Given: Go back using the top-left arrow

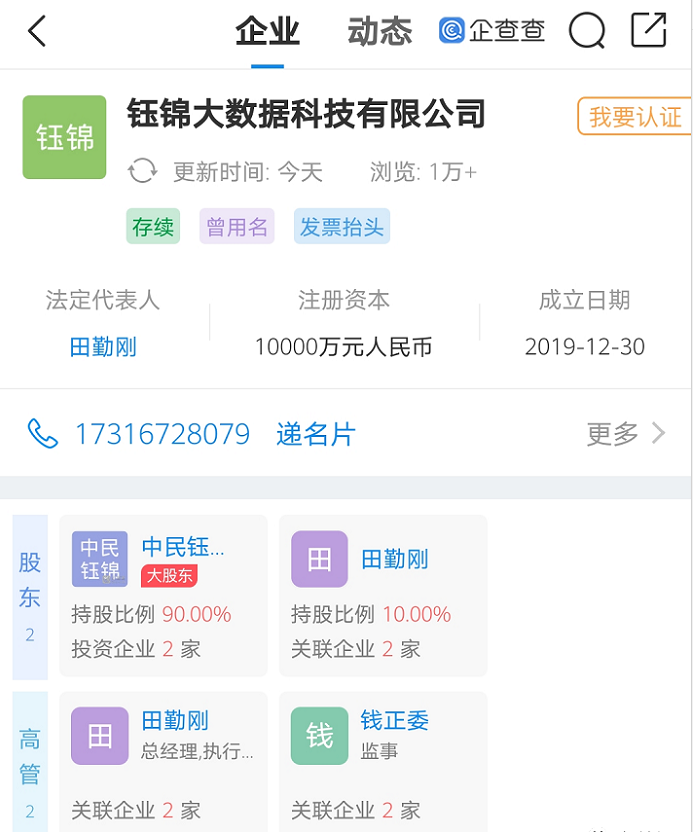Looking at the screenshot, I should [x=37, y=32].
